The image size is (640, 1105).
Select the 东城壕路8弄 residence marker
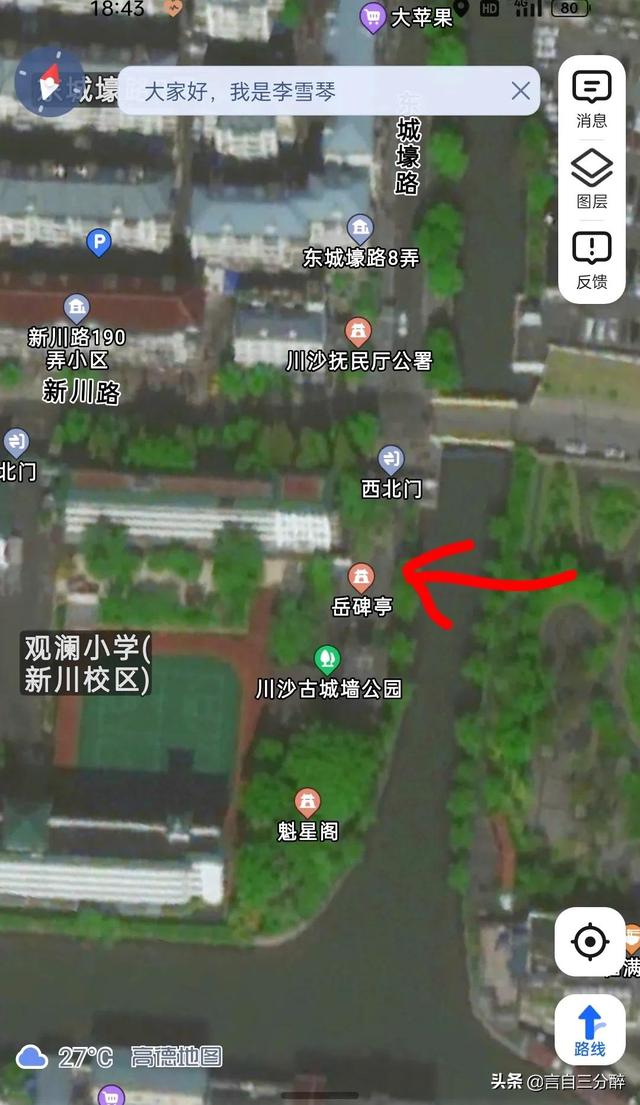click(x=360, y=229)
